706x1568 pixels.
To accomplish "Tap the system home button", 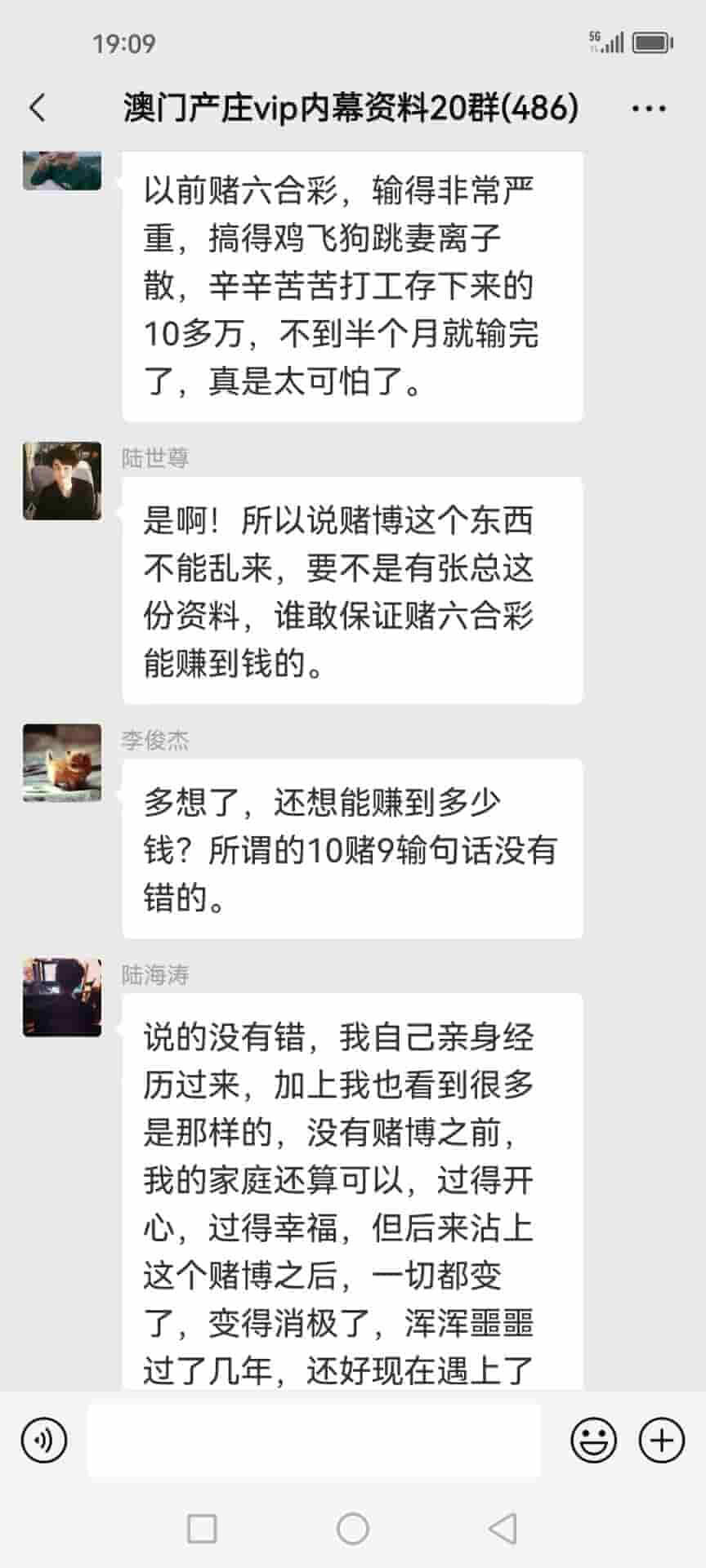I will (353, 1528).
